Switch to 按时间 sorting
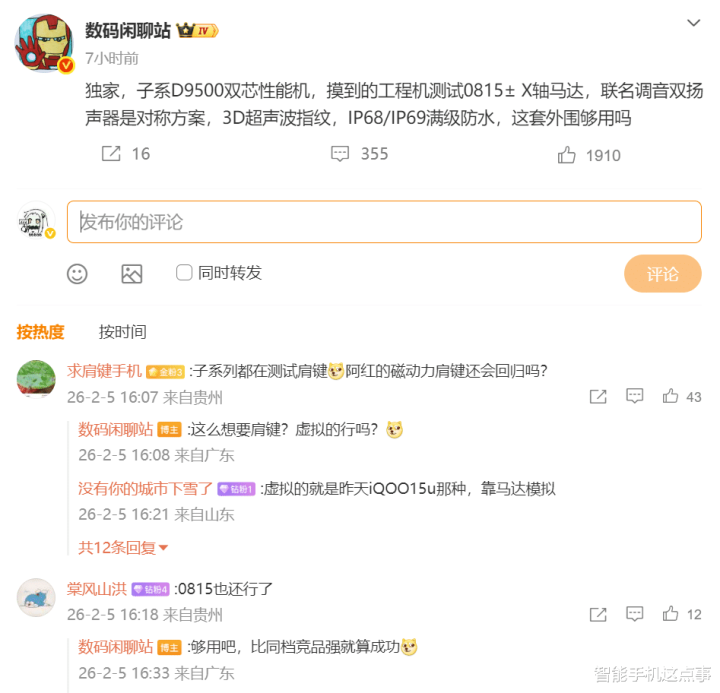The width and height of the screenshot is (720, 693). click(x=123, y=332)
